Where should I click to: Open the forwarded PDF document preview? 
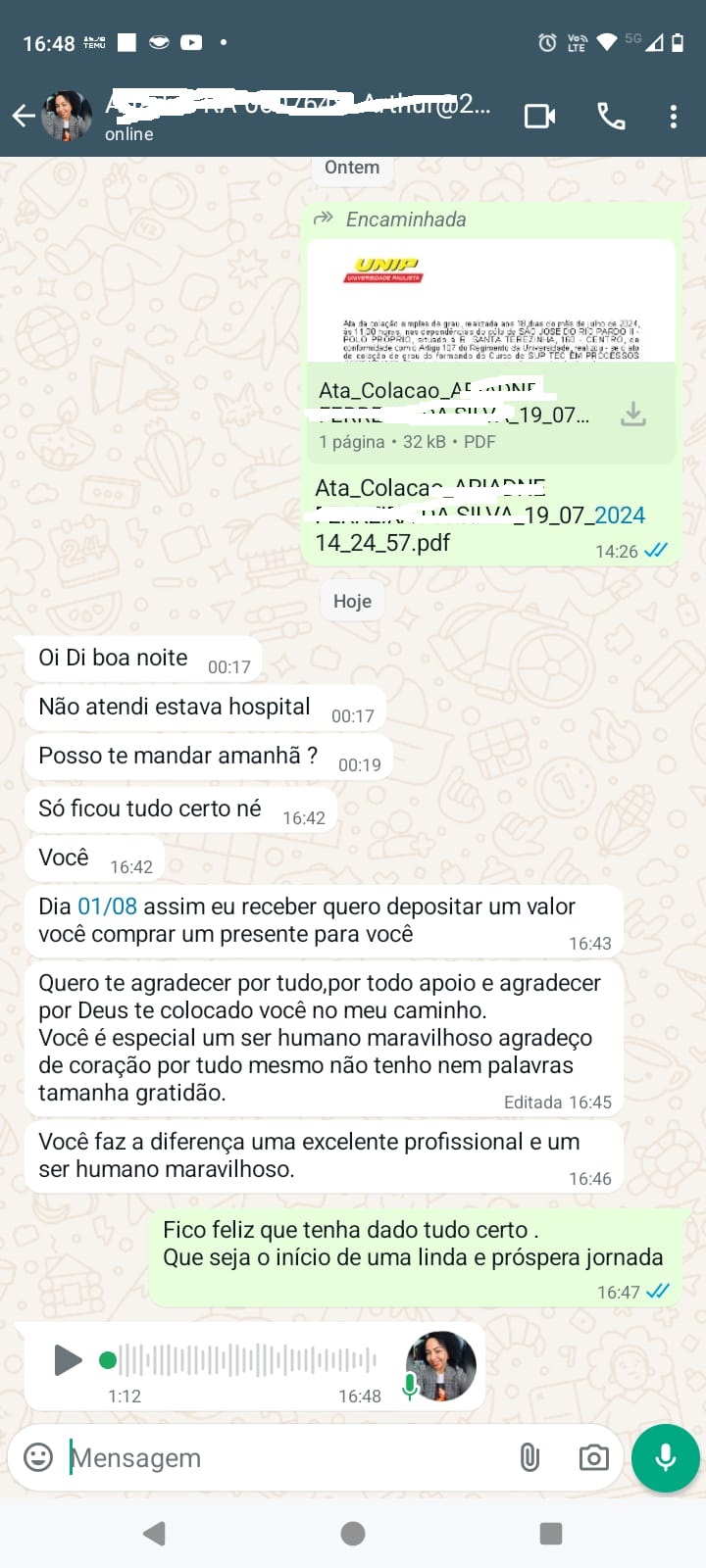click(490, 304)
